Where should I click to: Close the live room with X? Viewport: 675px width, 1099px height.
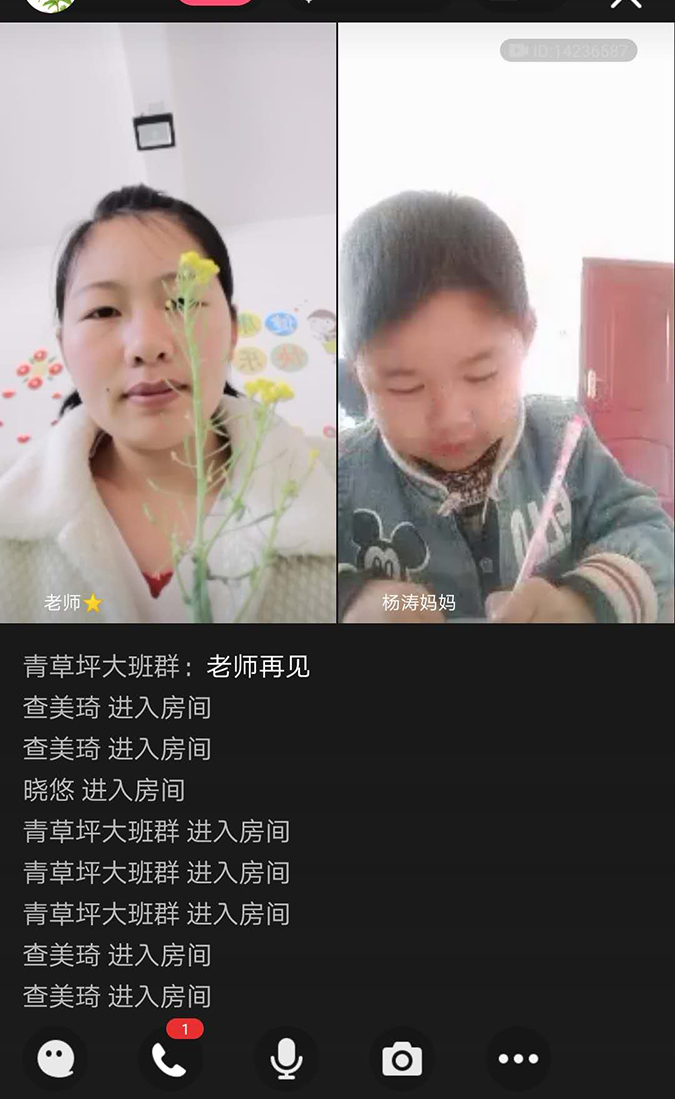[x=626, y=4]
